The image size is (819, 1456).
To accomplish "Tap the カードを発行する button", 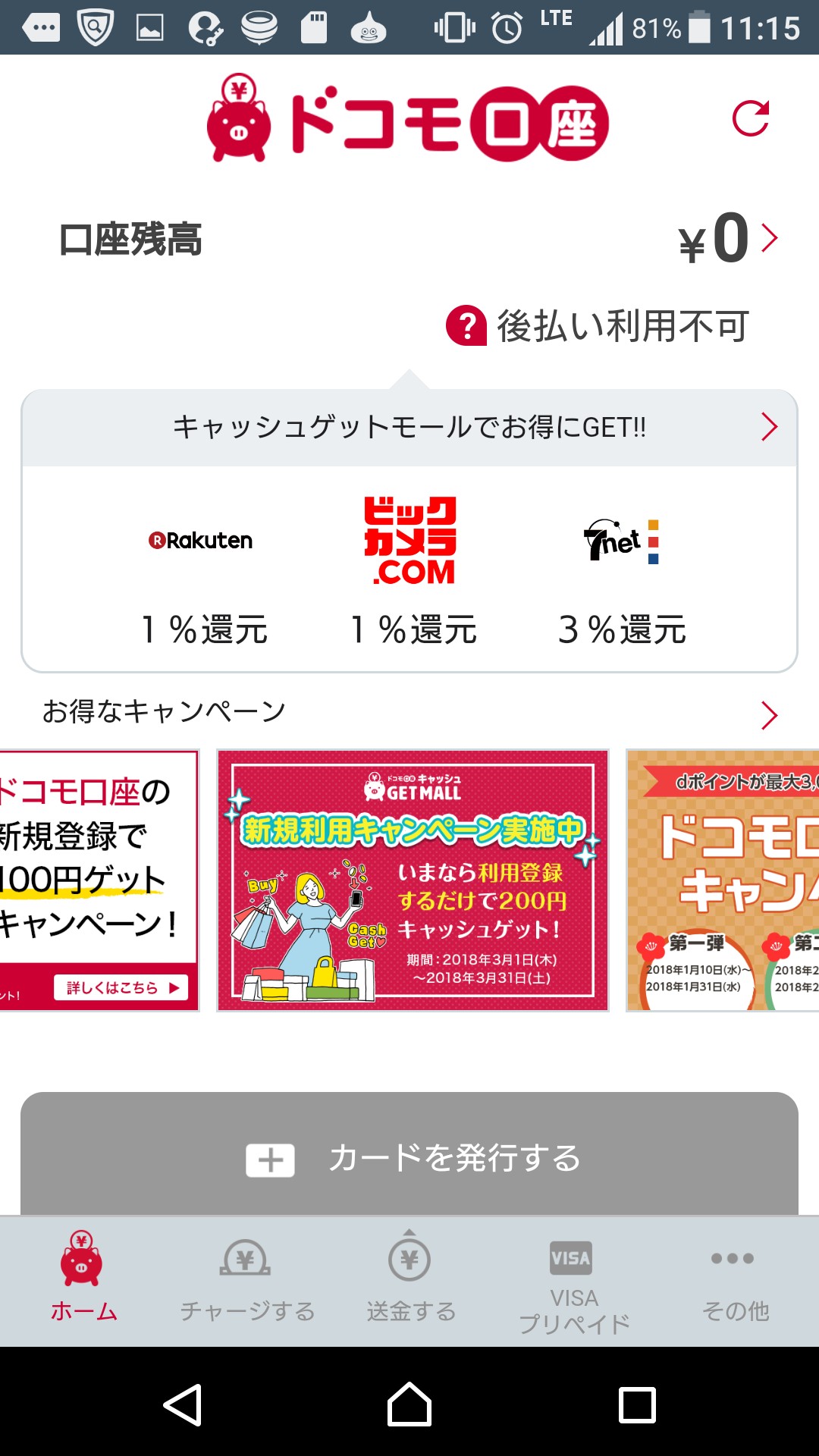I will point(409,1157).
